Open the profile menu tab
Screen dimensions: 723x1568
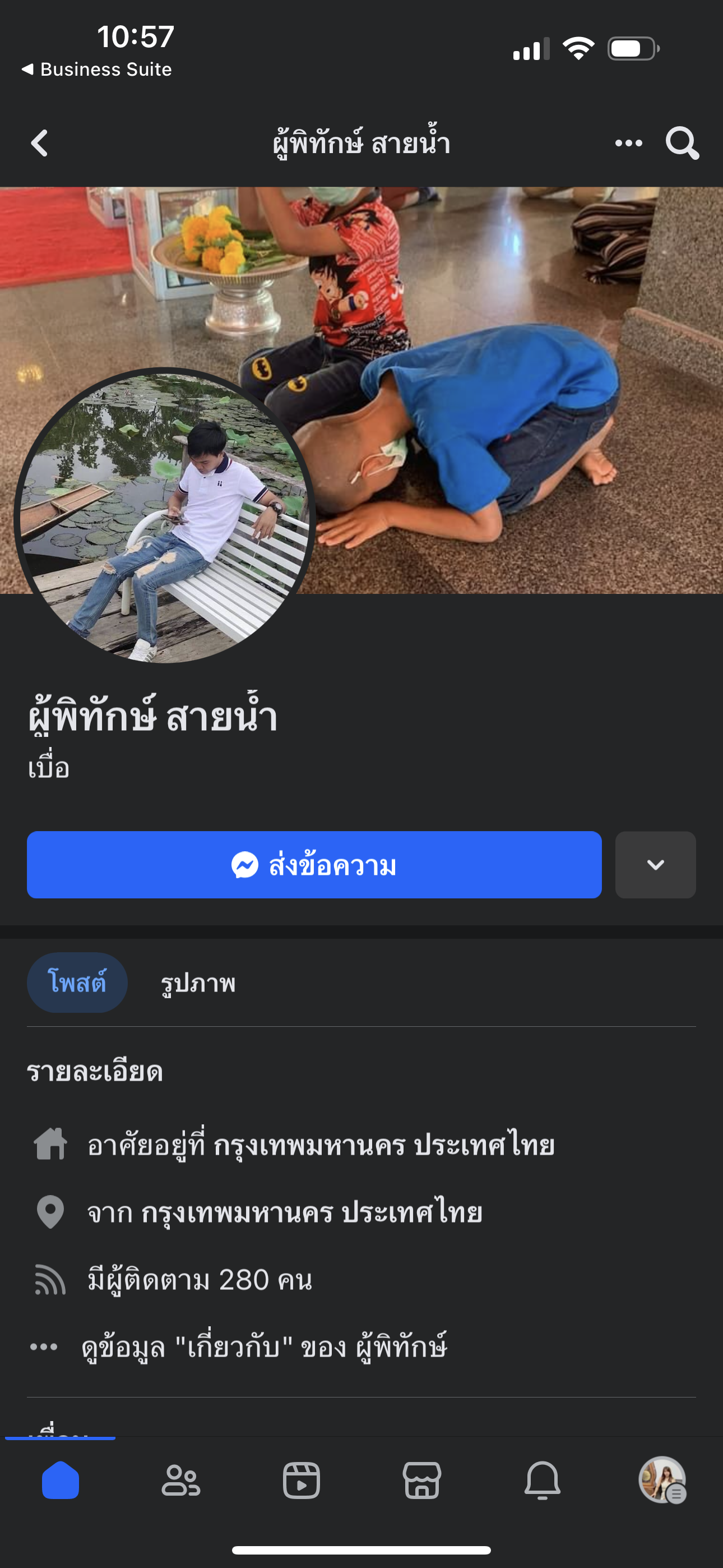coord(662,1481)
